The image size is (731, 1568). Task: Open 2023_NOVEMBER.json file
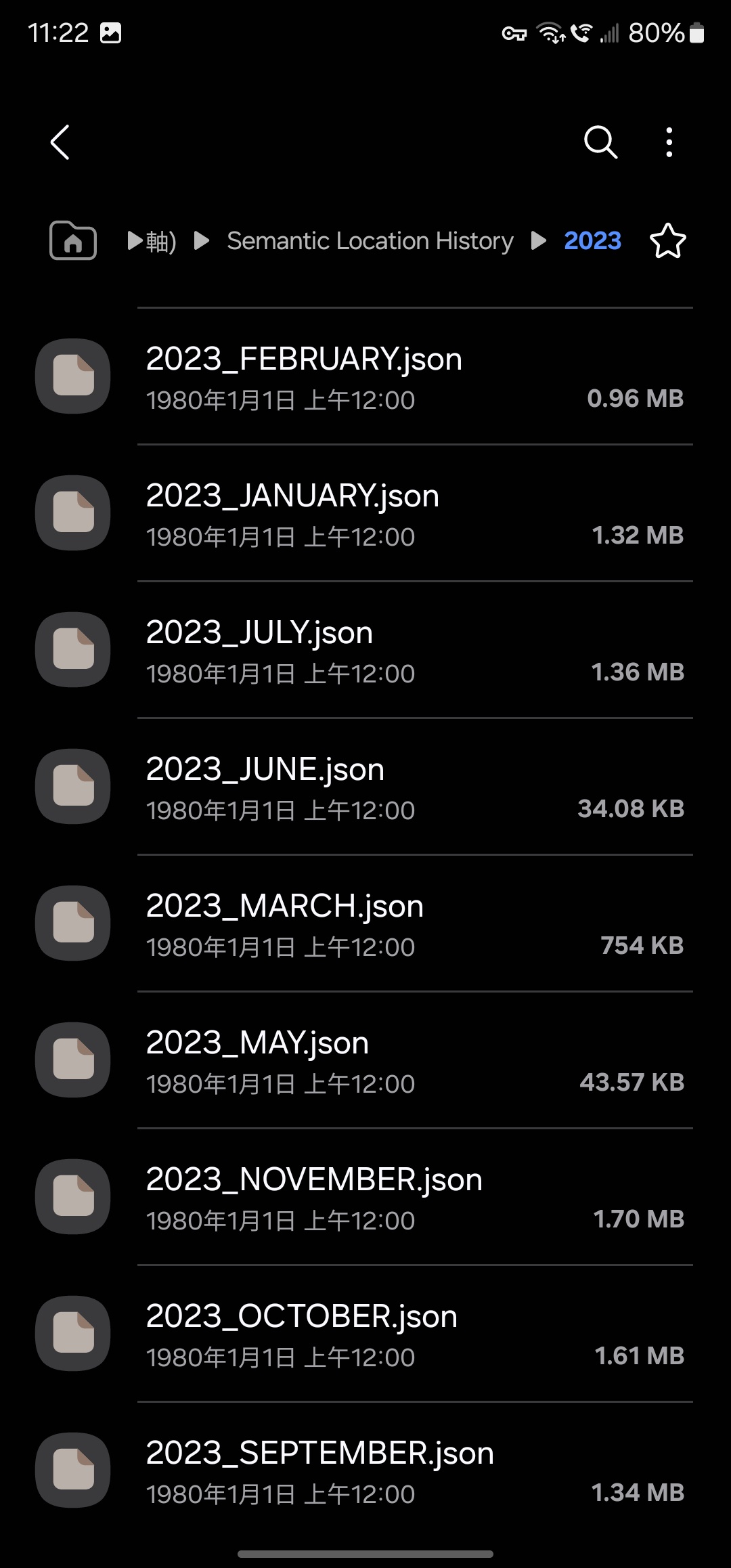[x=365, y=1197]
